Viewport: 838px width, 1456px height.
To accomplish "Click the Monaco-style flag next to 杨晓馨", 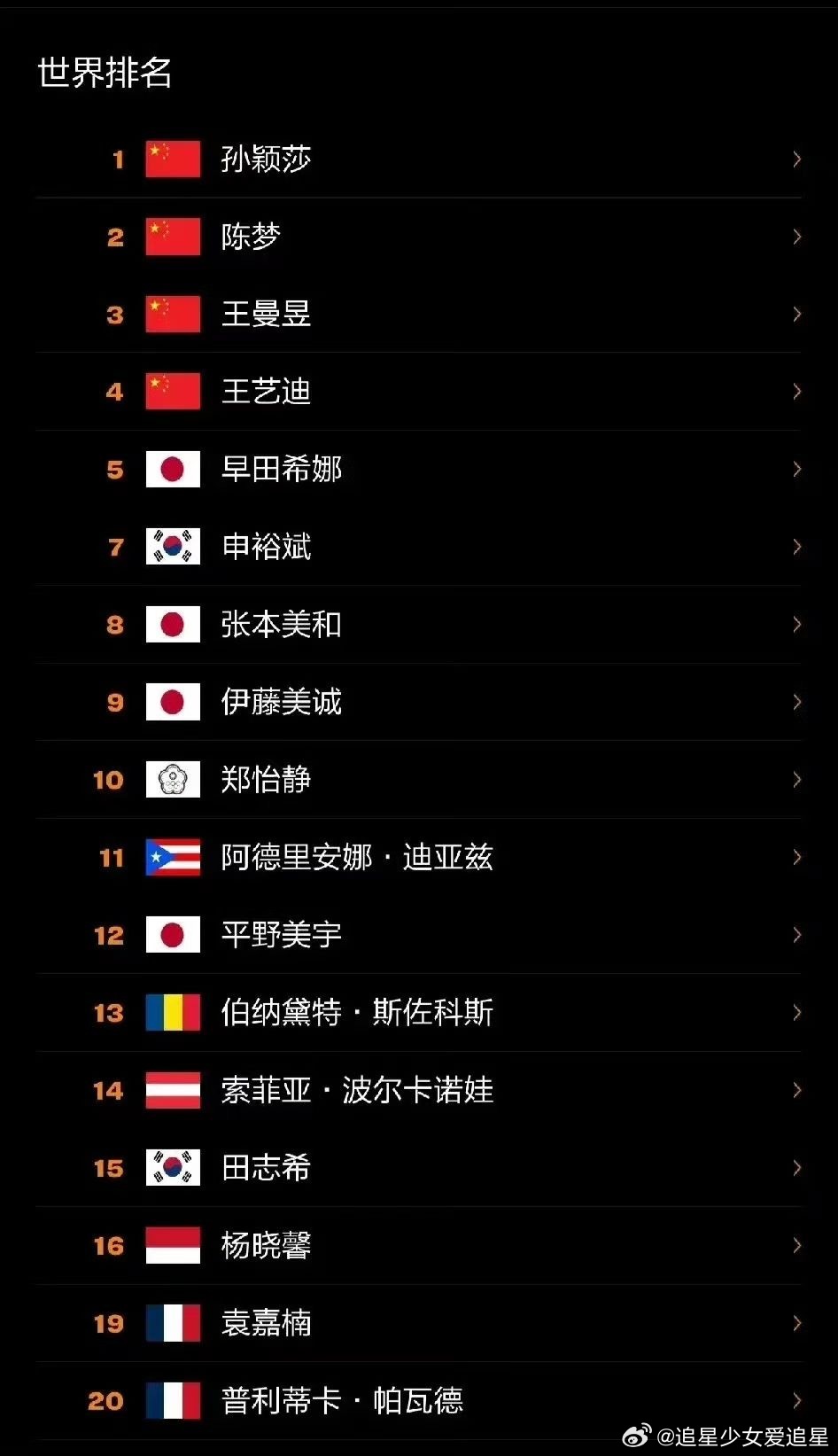I will click(x=172, y=1245).
